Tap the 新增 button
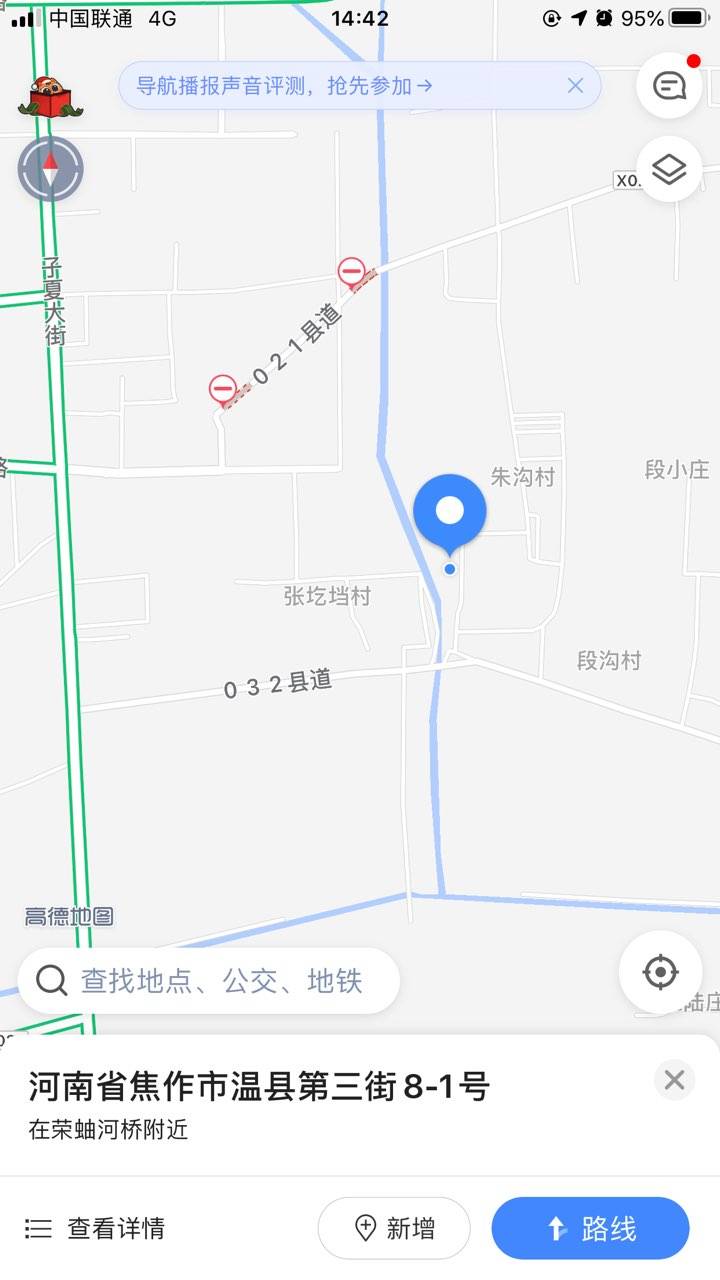The height and width of the screenshot is (1280, 720). (394, 1228)
